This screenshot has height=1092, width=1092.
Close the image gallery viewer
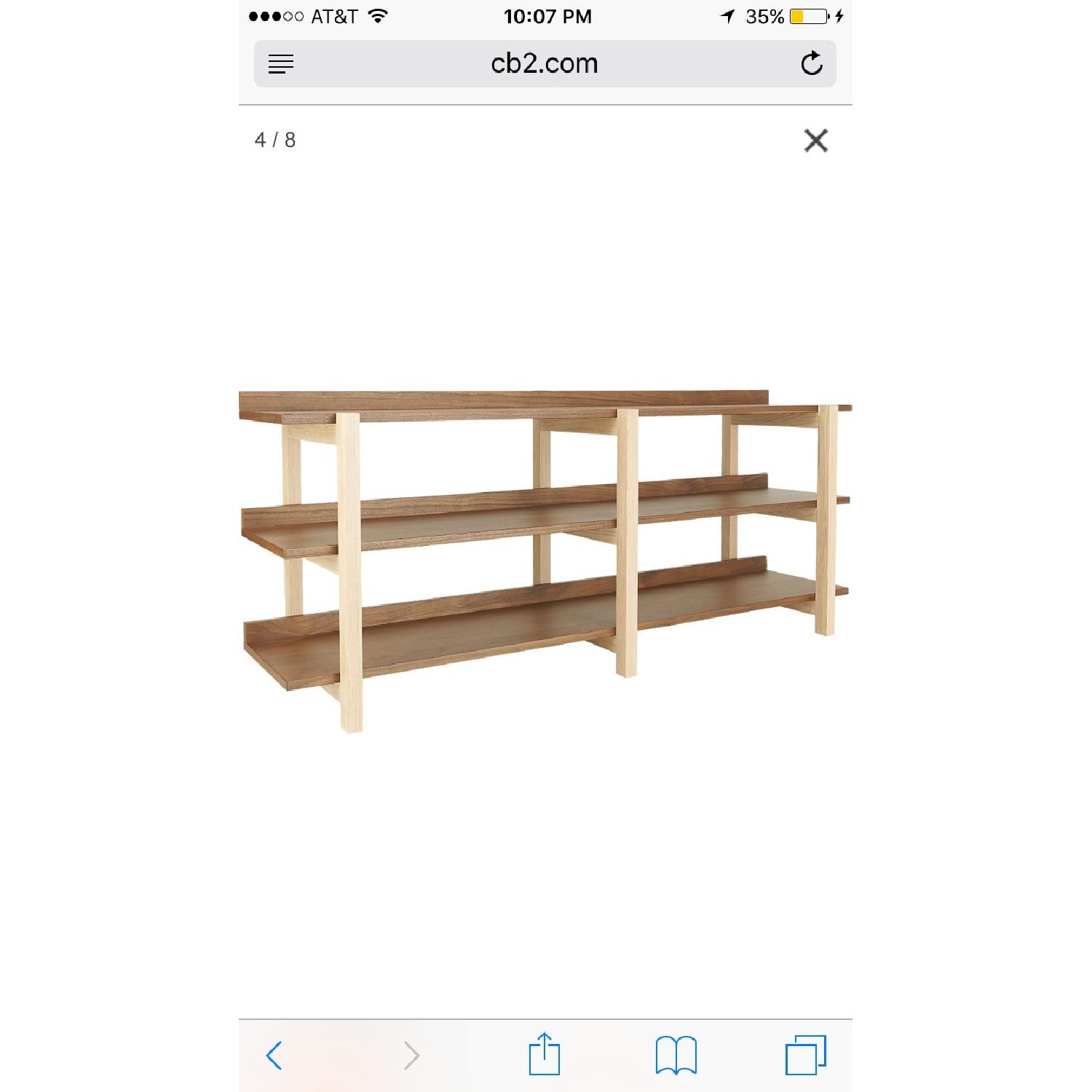(815, 141)
